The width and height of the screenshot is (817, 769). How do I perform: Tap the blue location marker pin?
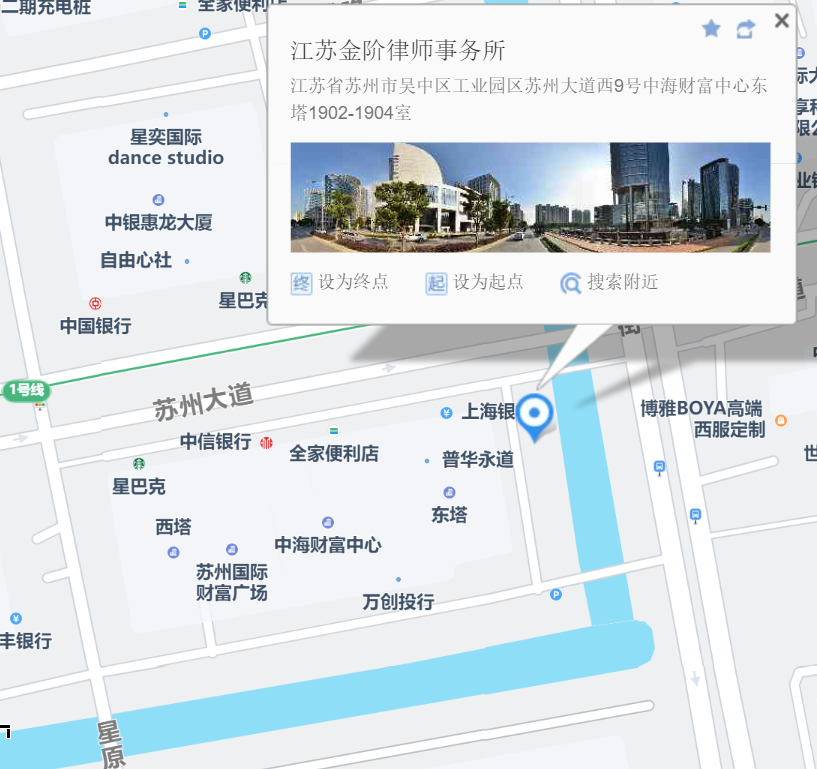coord(537,414)
